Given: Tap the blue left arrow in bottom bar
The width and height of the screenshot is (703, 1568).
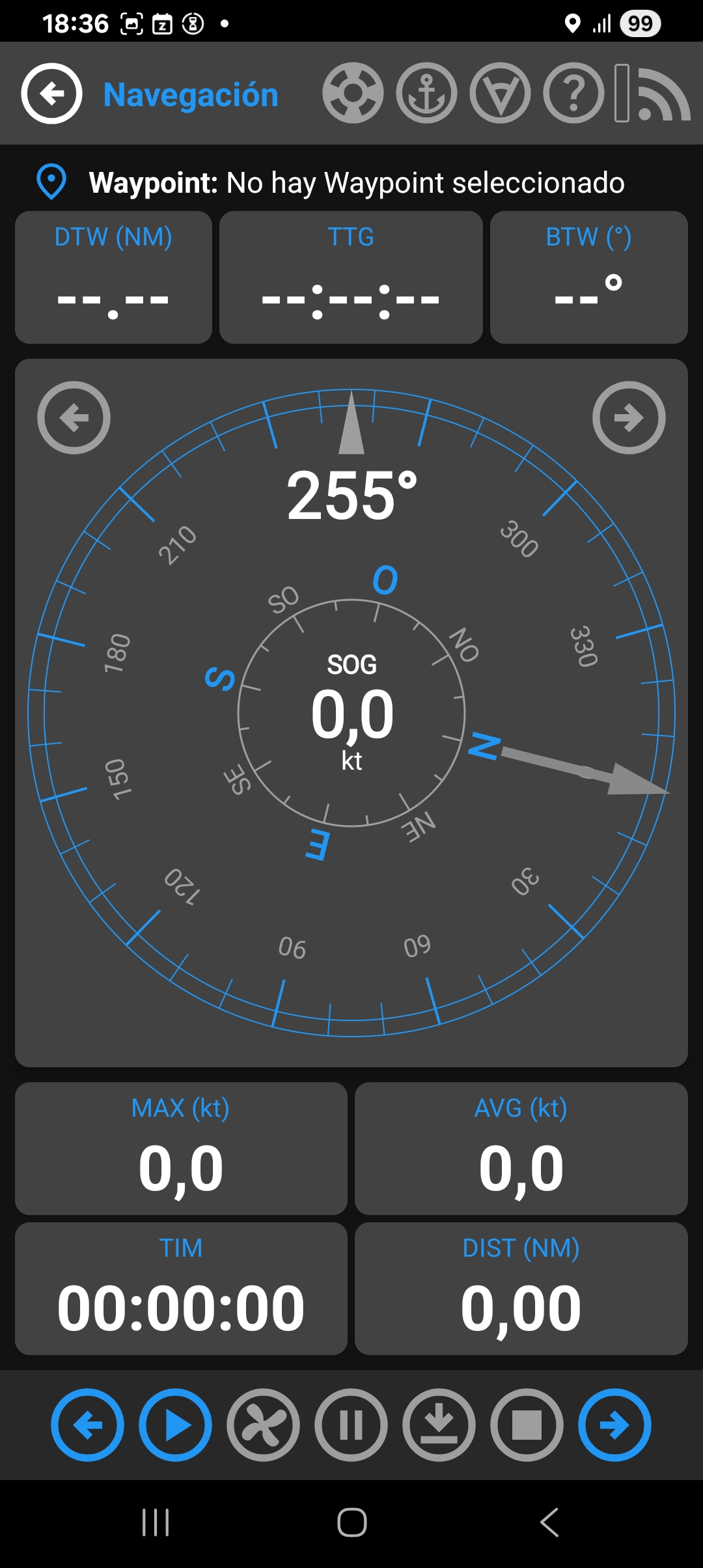Looking at the screenshot, I should pyautogui.click(x=87, y=1425).
